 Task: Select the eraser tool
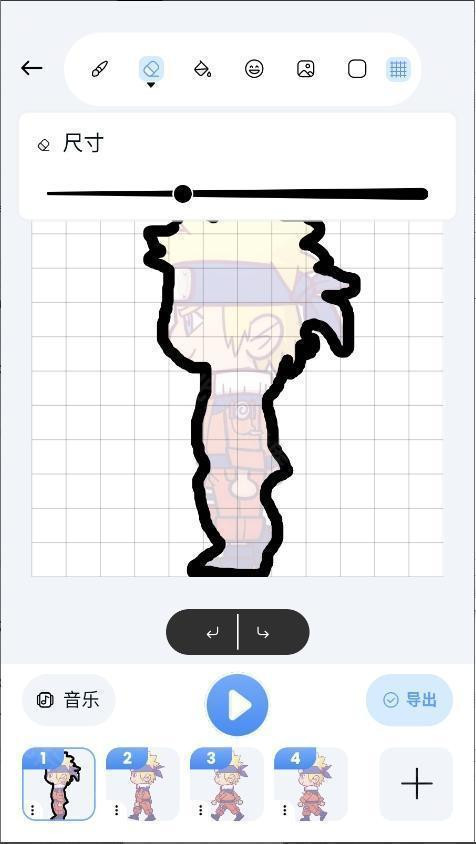(151, 69)
